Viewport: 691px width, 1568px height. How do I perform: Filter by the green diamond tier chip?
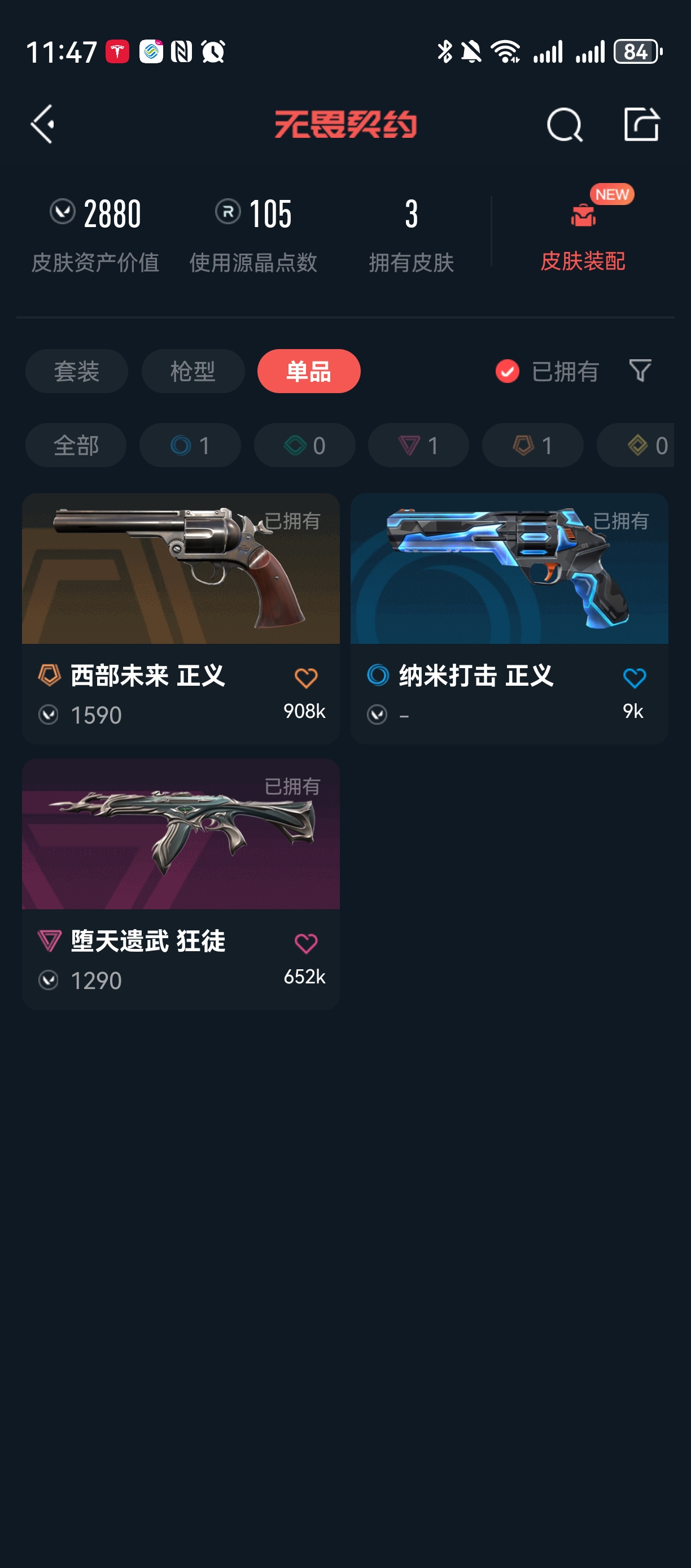(x=304, y=445)
